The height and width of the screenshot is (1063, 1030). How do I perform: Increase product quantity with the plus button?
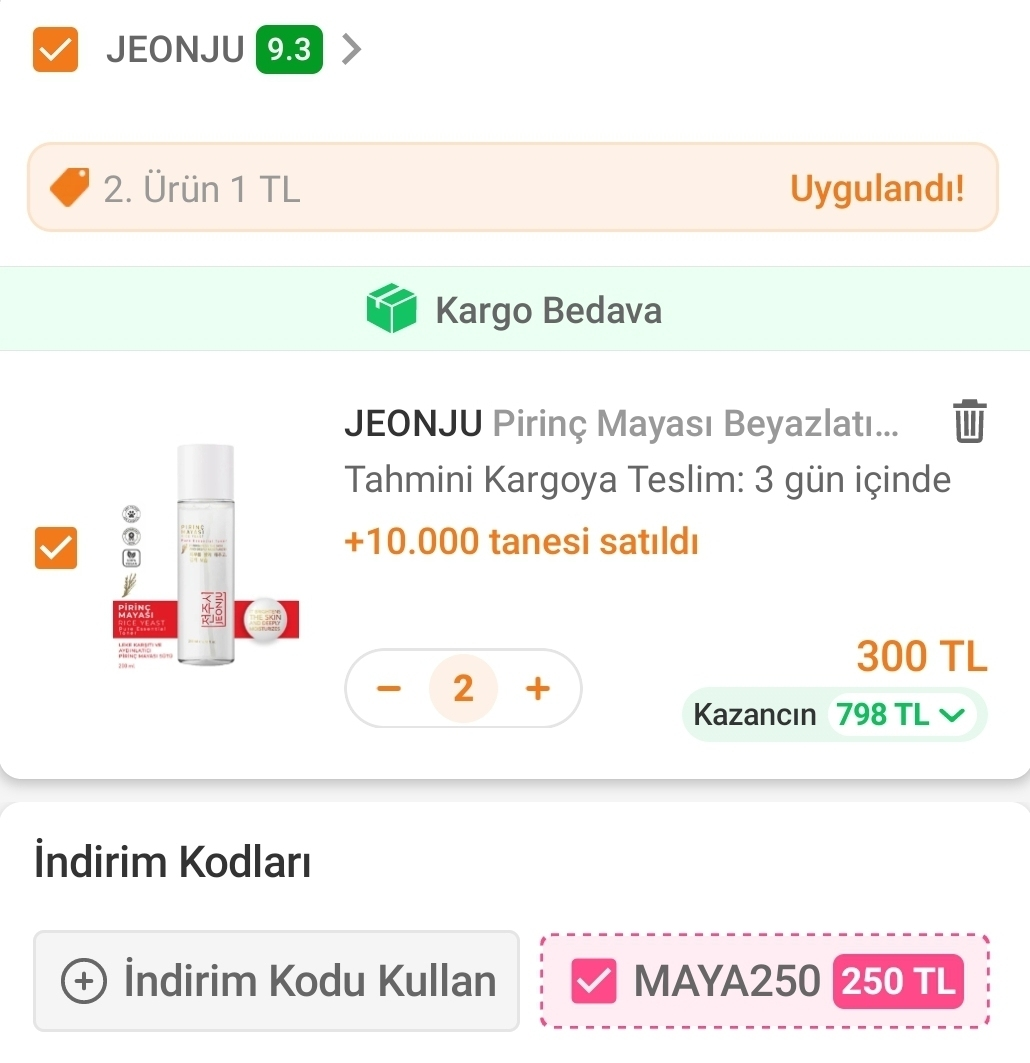pos(538,688)
